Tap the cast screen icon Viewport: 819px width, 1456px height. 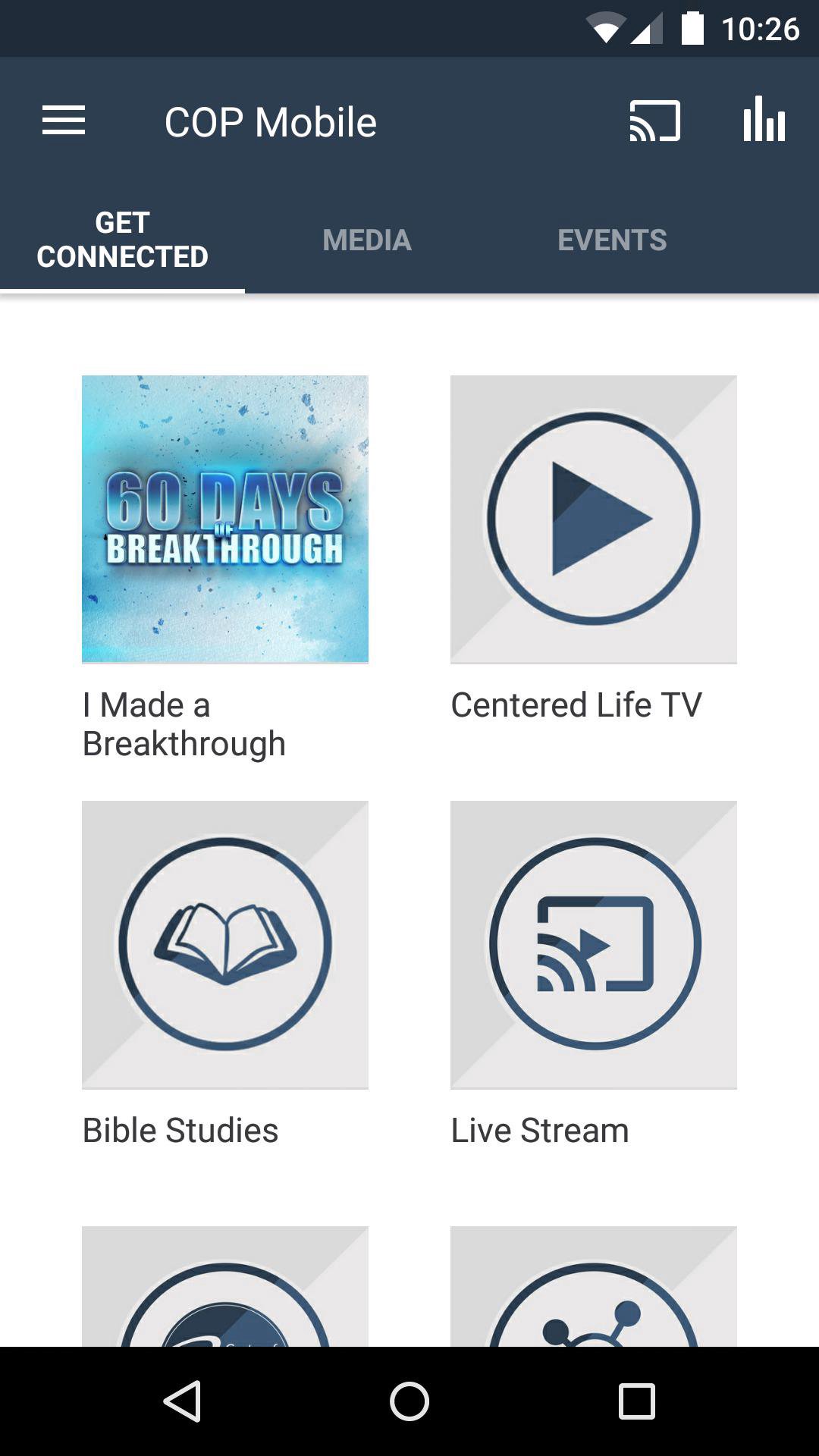654,121
